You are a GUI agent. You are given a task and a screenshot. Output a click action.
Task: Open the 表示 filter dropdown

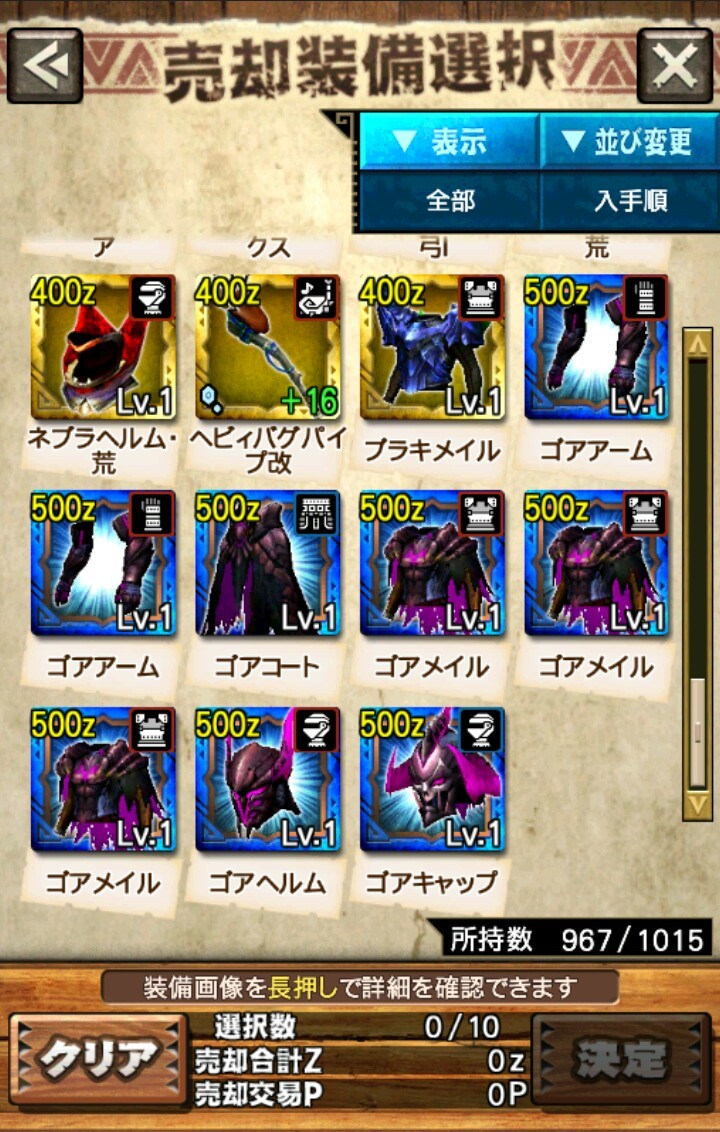pos(450,141)
